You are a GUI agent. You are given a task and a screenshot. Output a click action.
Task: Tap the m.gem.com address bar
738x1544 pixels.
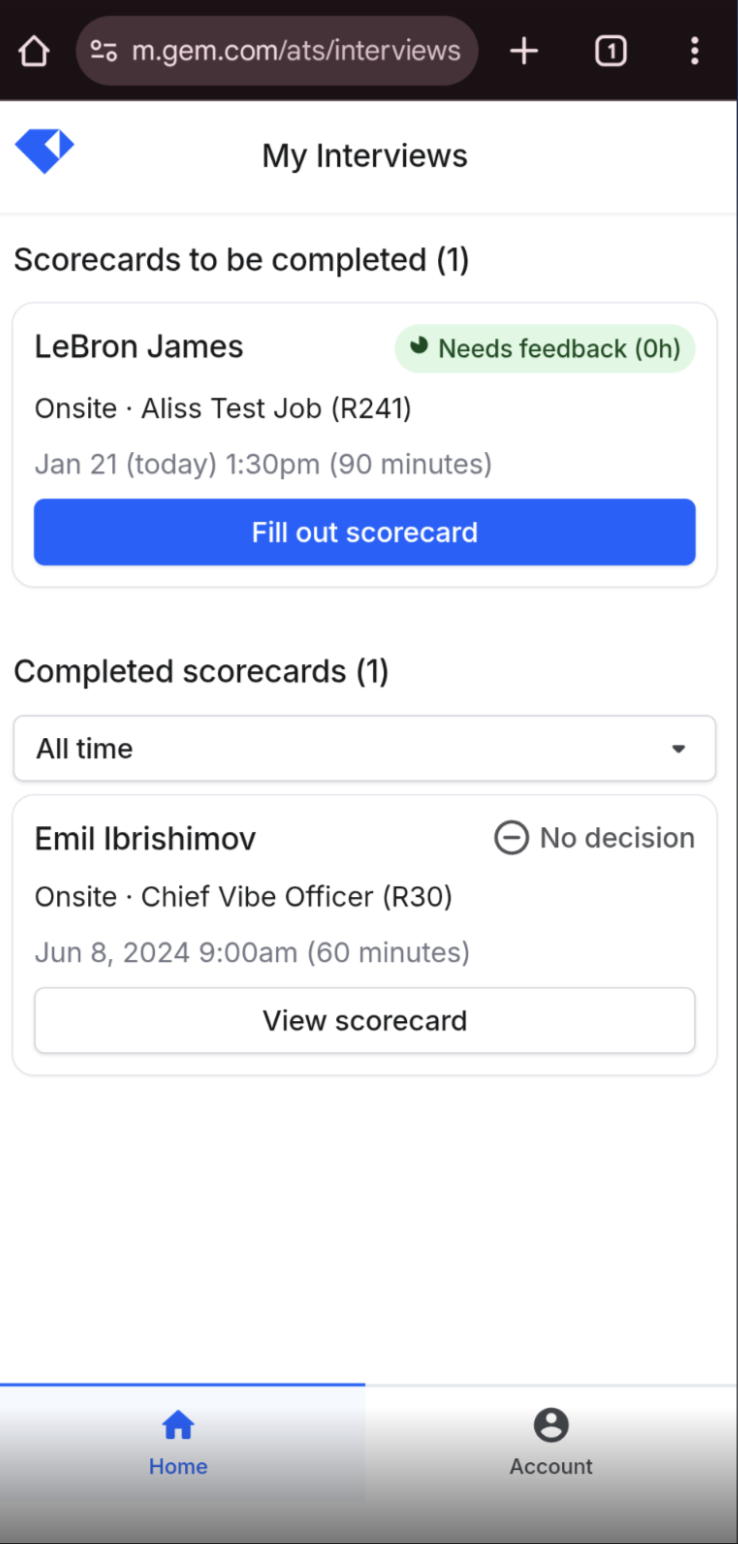coord(277,51)
